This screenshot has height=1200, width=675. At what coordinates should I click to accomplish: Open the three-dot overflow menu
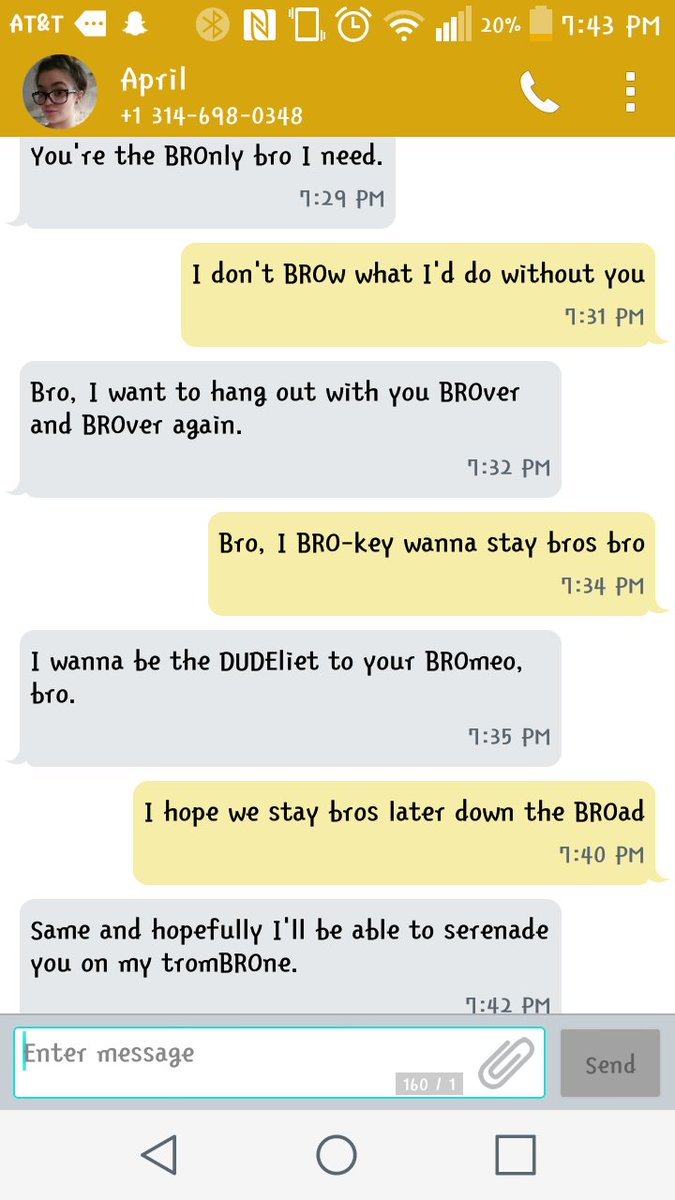[630, 92]
